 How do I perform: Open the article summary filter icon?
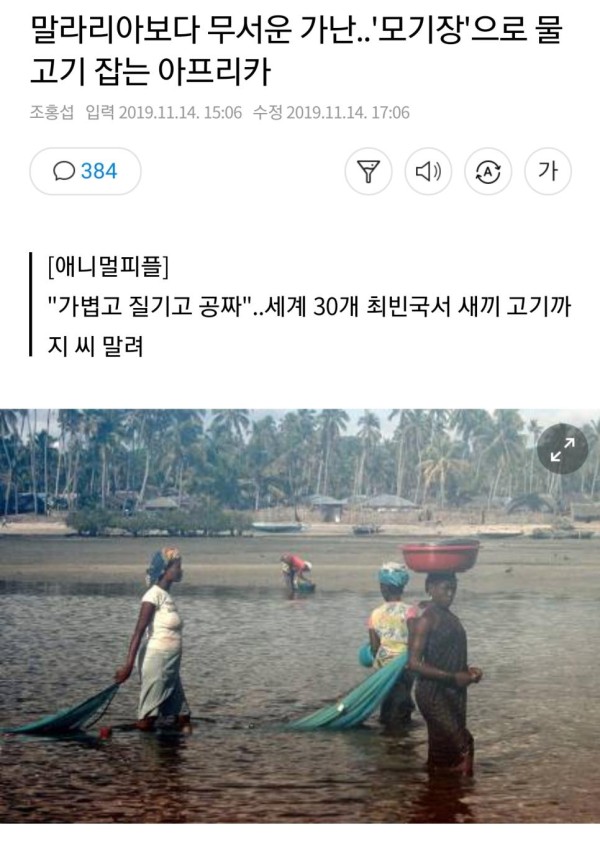(x=368, y=171)
